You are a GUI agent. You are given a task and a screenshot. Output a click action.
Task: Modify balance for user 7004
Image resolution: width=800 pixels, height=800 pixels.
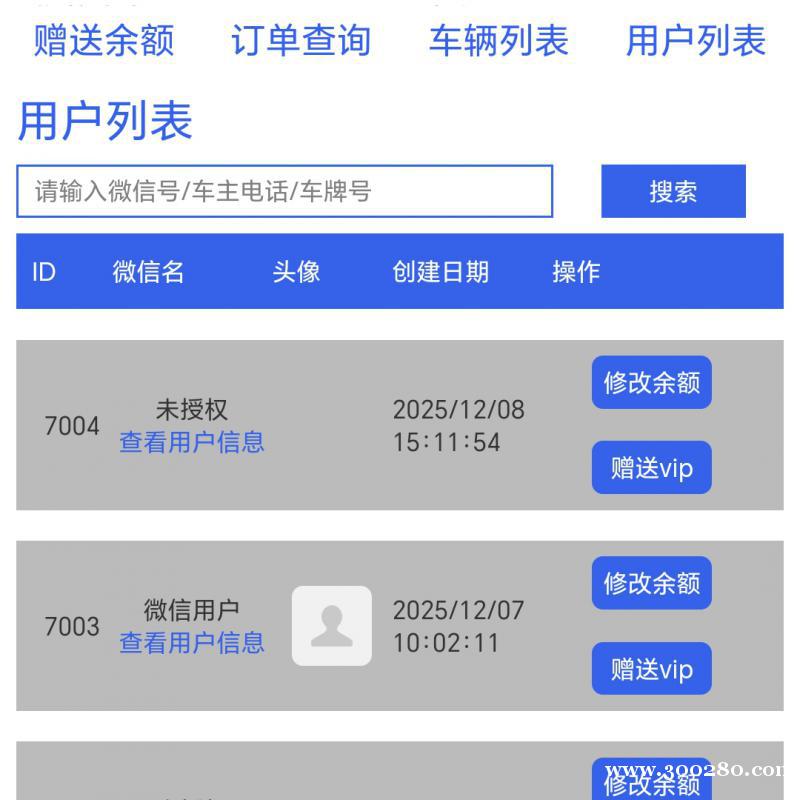pos(651,383)
